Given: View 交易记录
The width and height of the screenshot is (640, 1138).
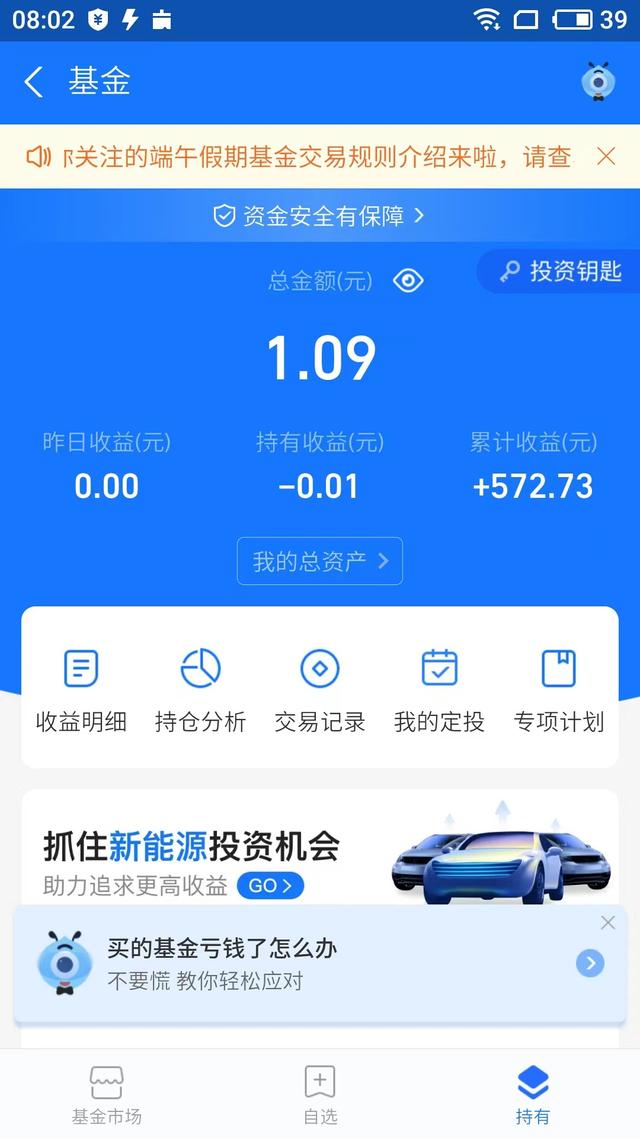Looking at the screenshot, I should pyautogui.click(x=320, y=688).
